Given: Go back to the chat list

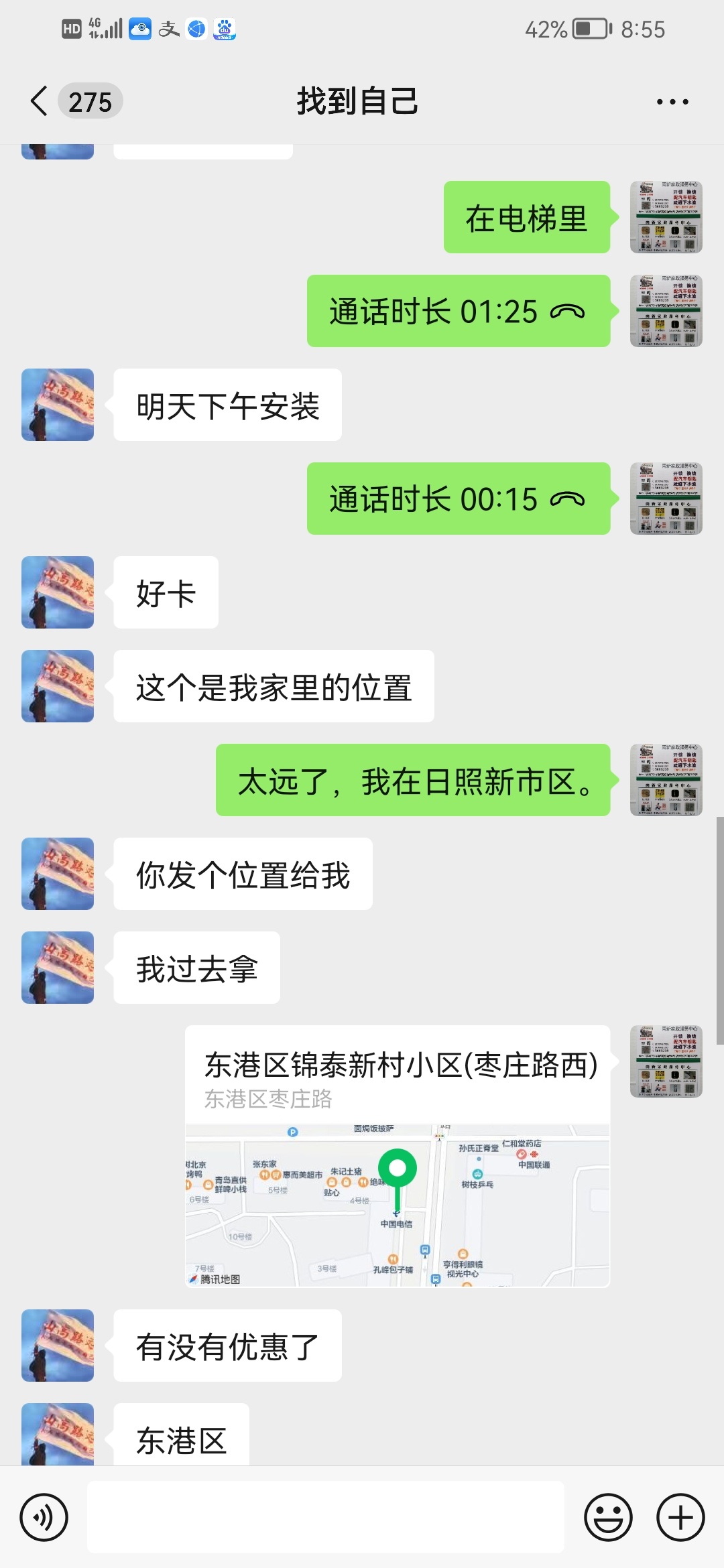Looking at the screenshot, I should click(40, 102).
